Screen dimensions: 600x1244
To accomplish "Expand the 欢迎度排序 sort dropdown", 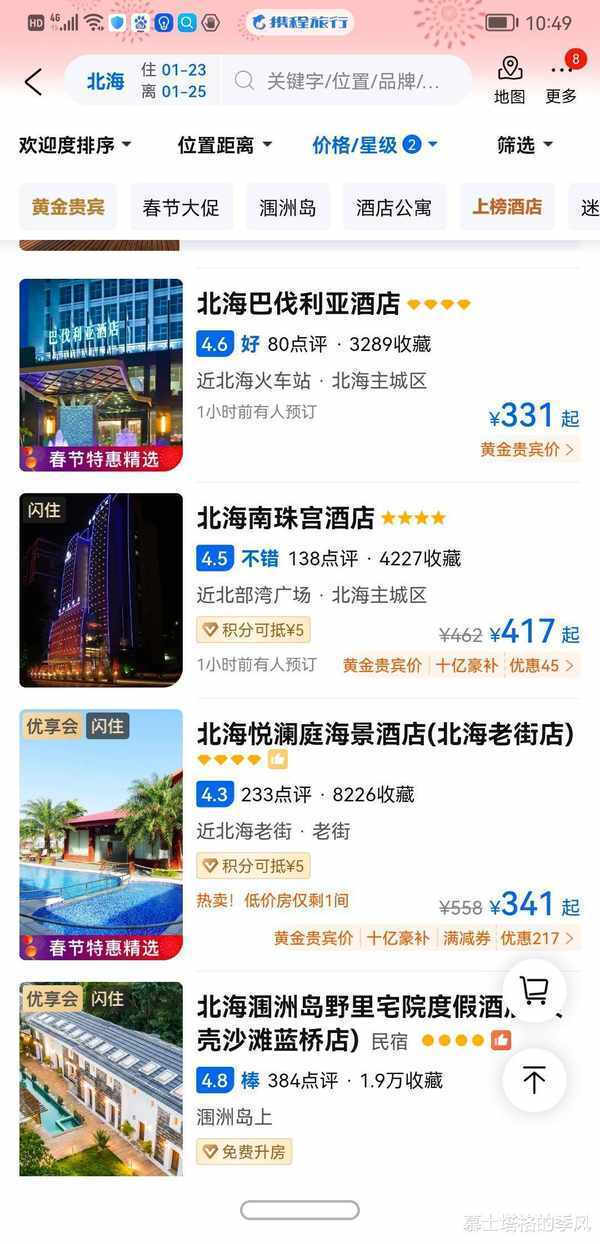I will point(75,145).
